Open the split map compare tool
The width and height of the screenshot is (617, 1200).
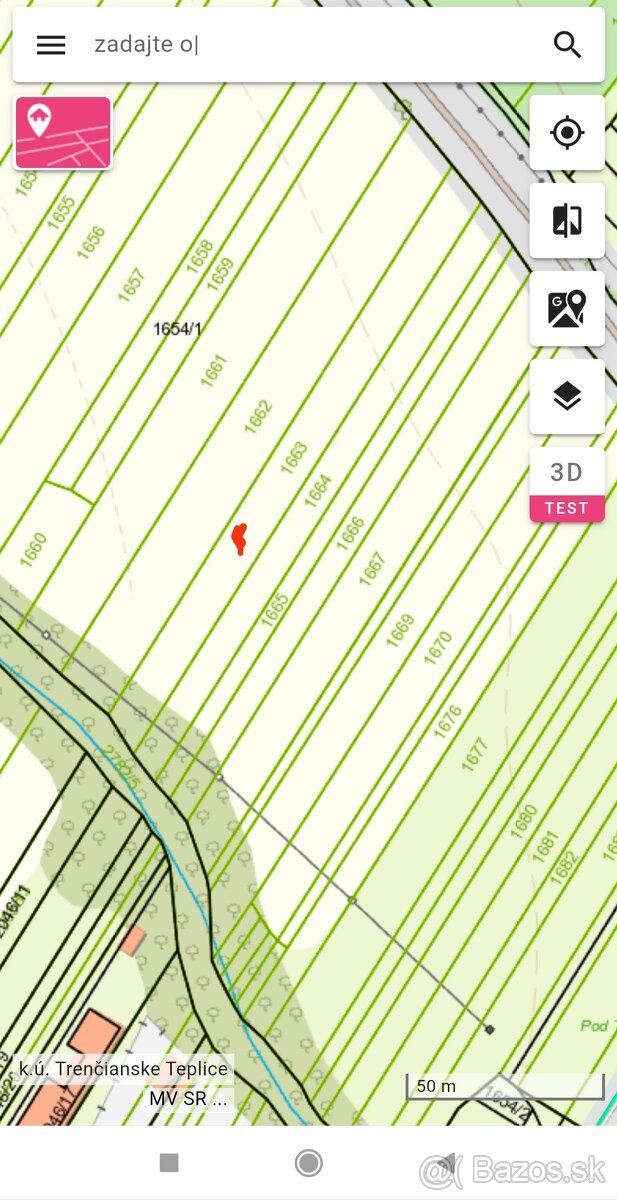(x=567, y=221)
